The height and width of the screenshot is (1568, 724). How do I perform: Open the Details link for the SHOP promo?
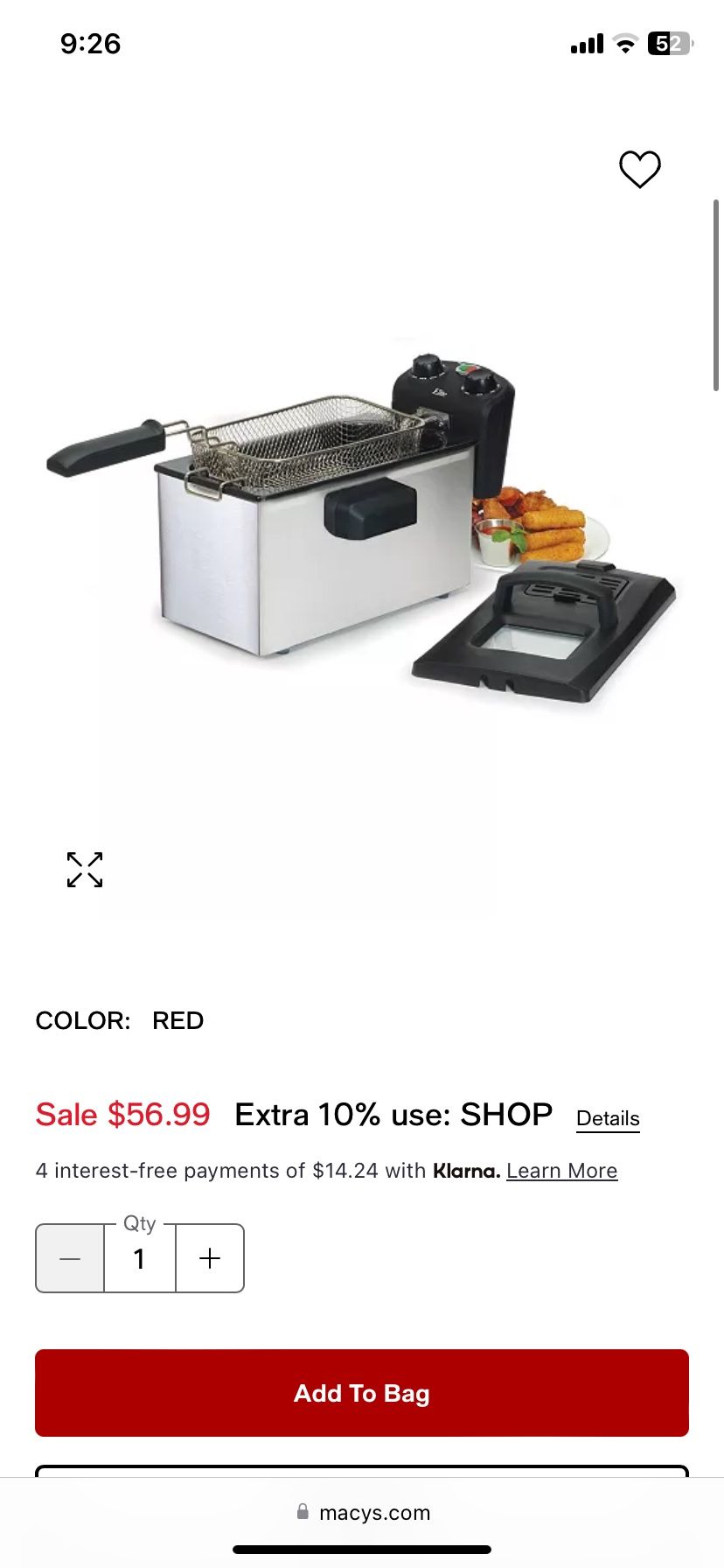(x=607, y=1117)
